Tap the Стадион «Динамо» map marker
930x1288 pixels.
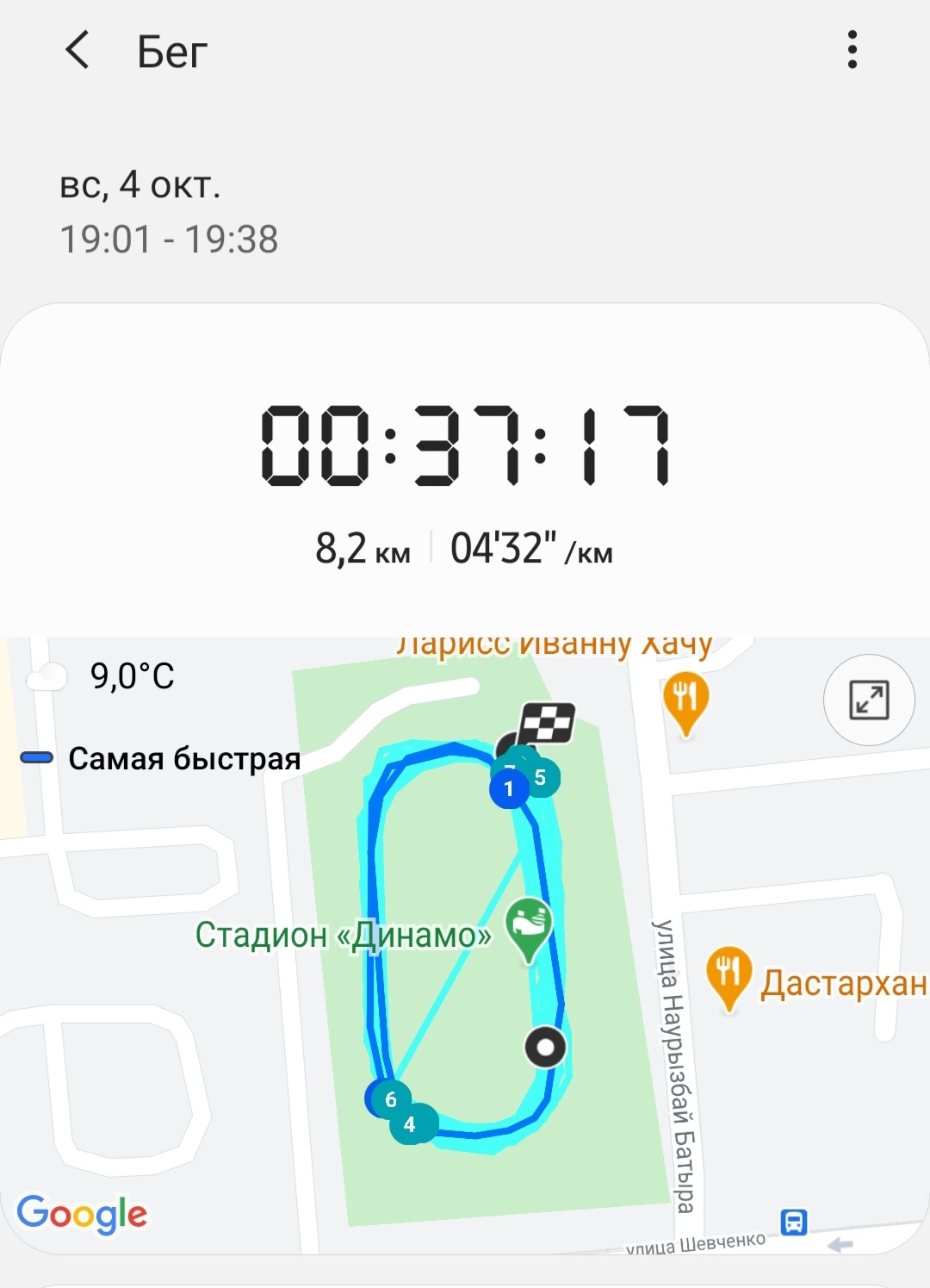[x=528, y=927]
